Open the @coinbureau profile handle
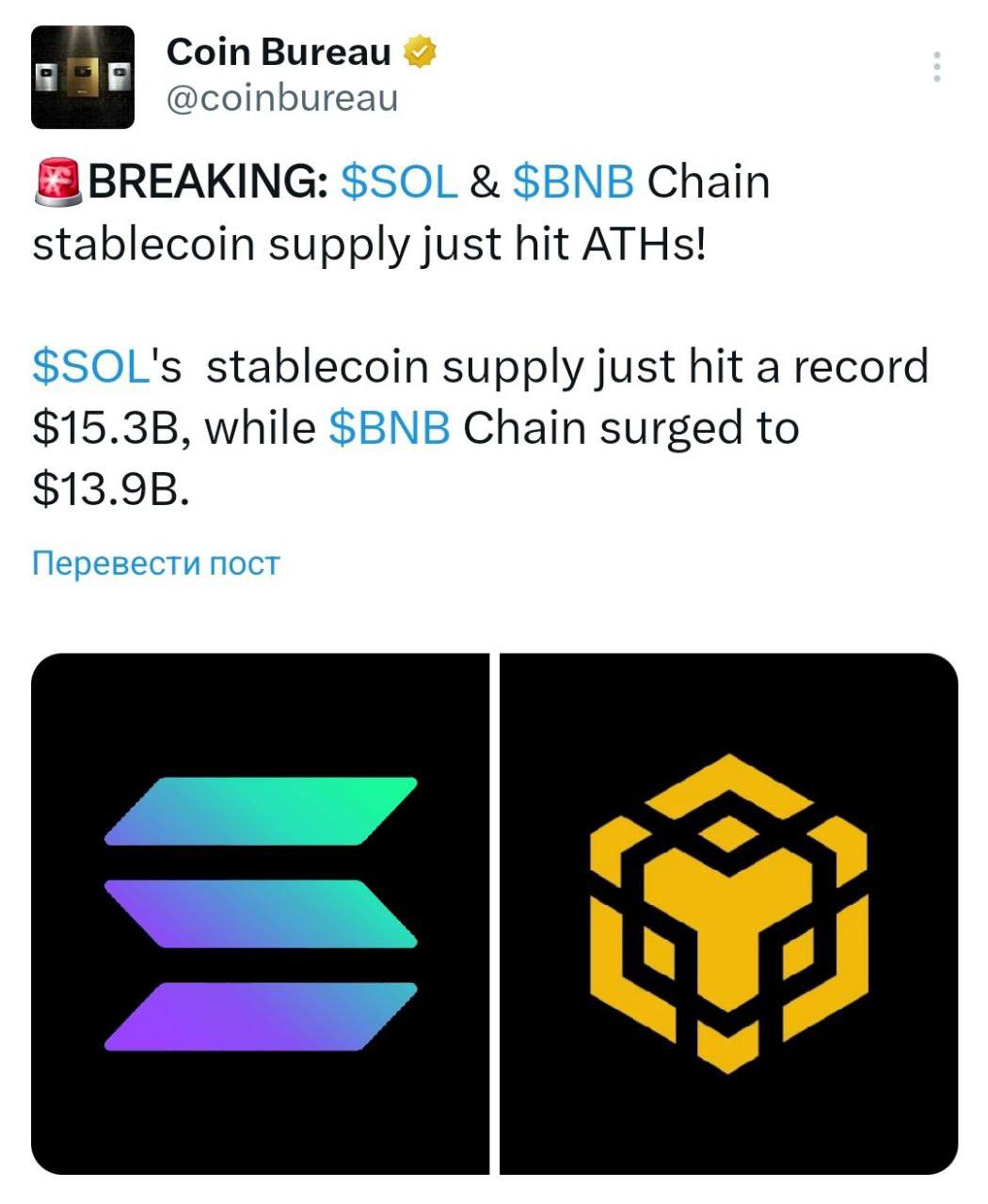 point(282,98)
